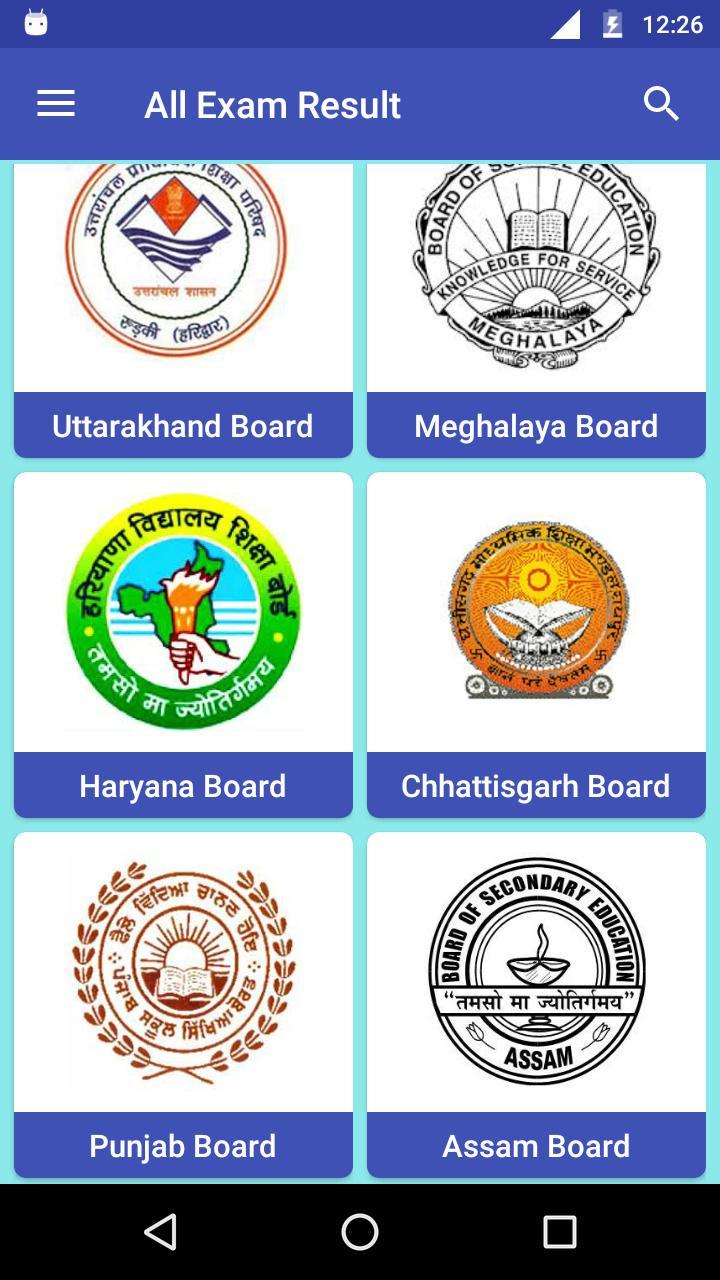
Task: Tap the Android home button
Action: (x=360, y=1234)
